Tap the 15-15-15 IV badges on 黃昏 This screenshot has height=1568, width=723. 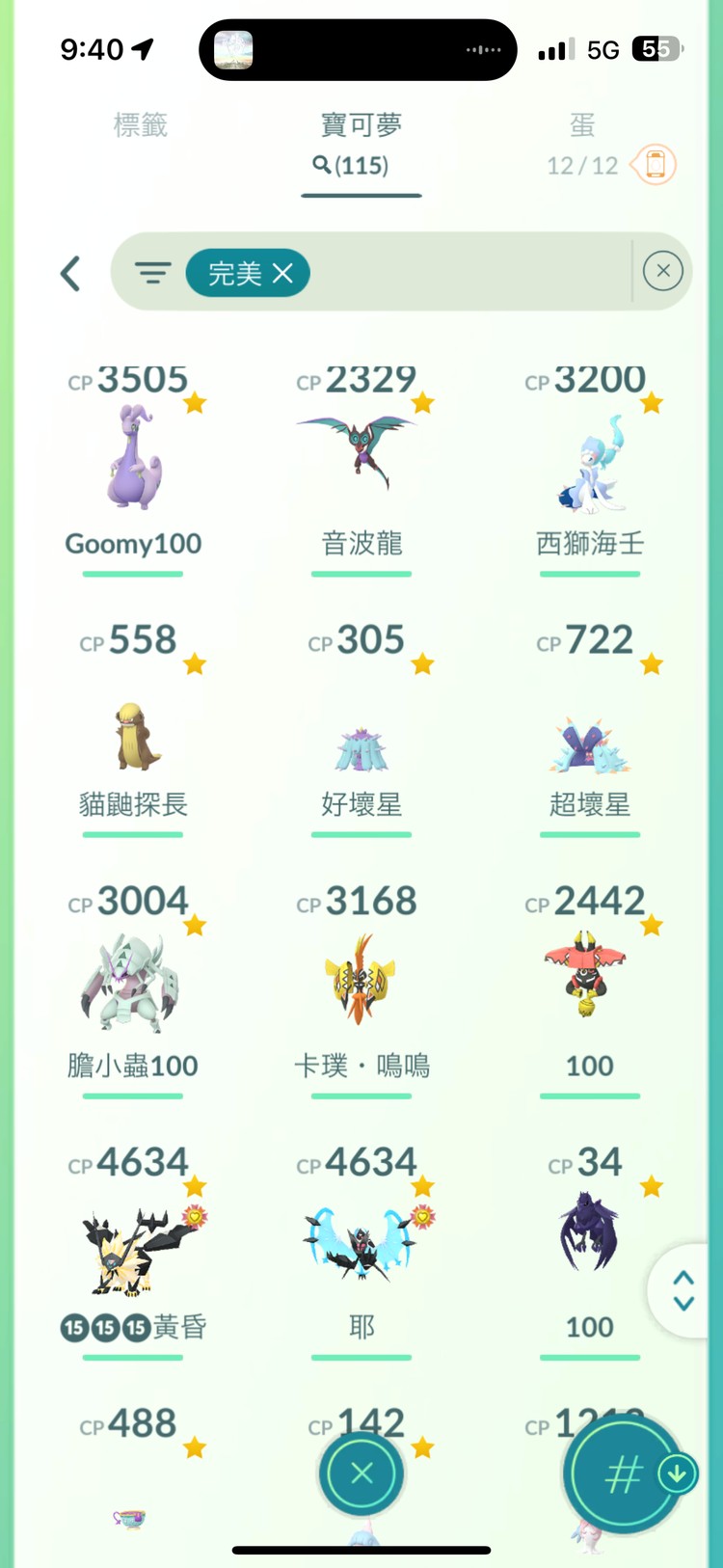coord(104,1327)
